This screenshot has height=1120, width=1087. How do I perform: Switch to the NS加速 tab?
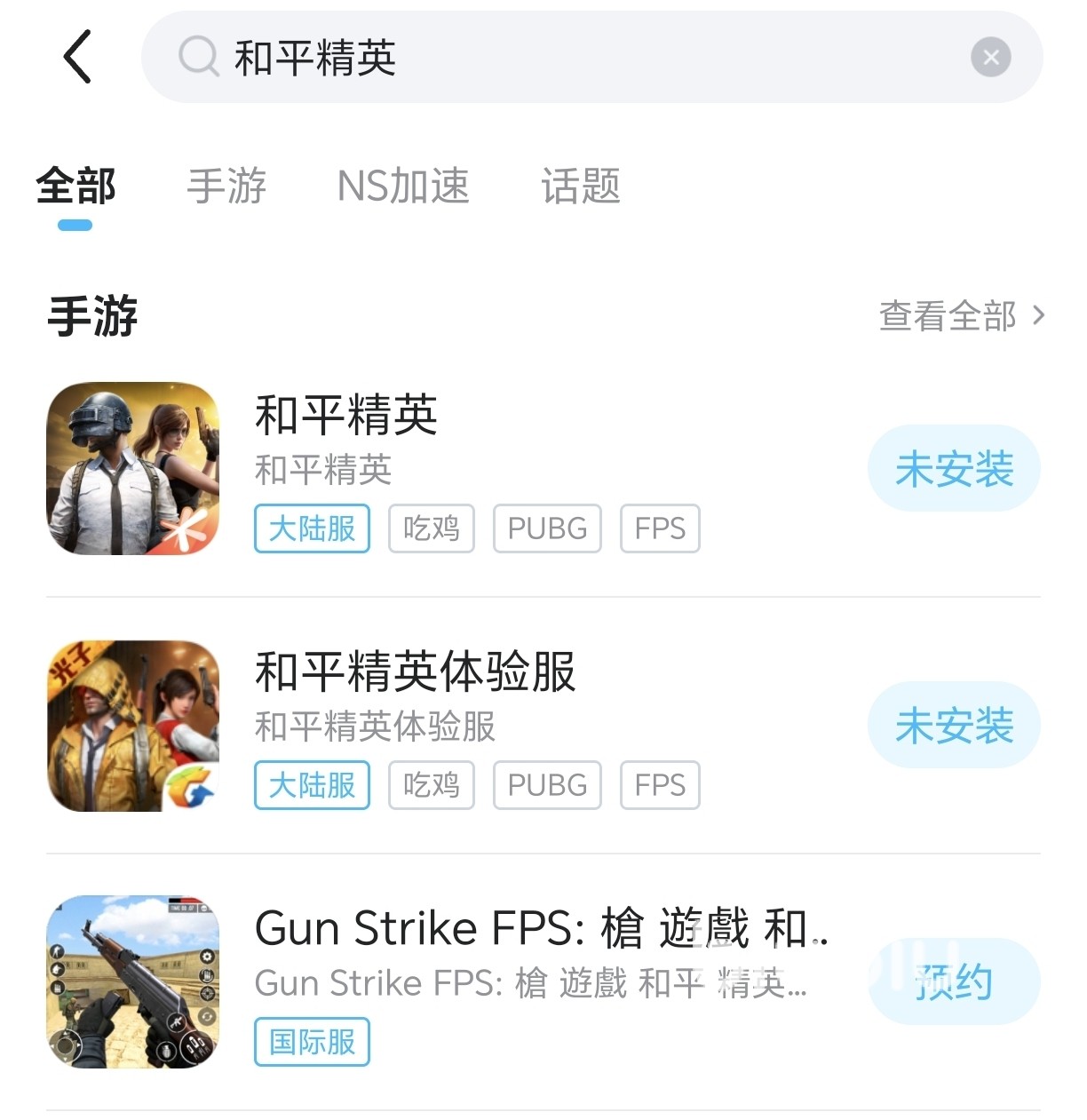(403, 187)
